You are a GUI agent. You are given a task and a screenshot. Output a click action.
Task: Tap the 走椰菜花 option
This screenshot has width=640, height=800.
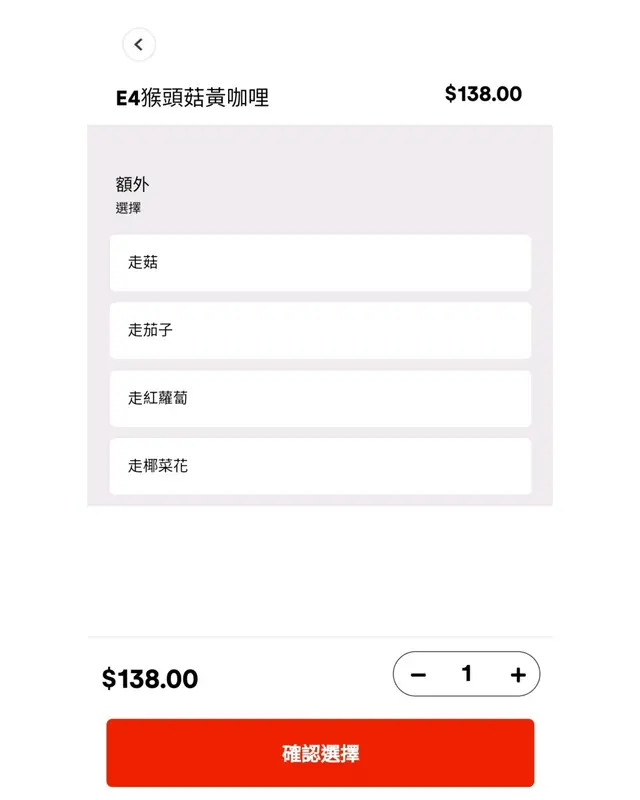320,466
